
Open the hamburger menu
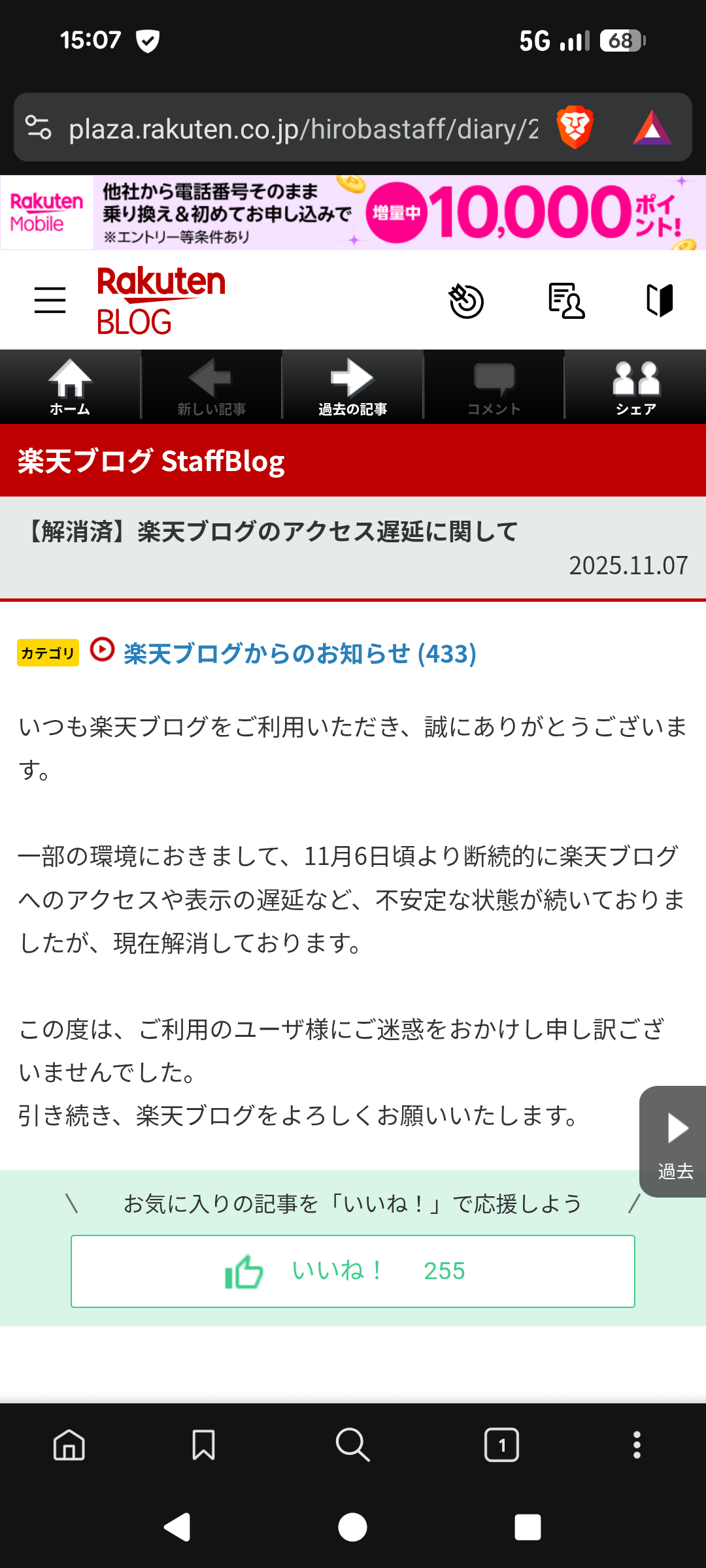click(50, 300)
